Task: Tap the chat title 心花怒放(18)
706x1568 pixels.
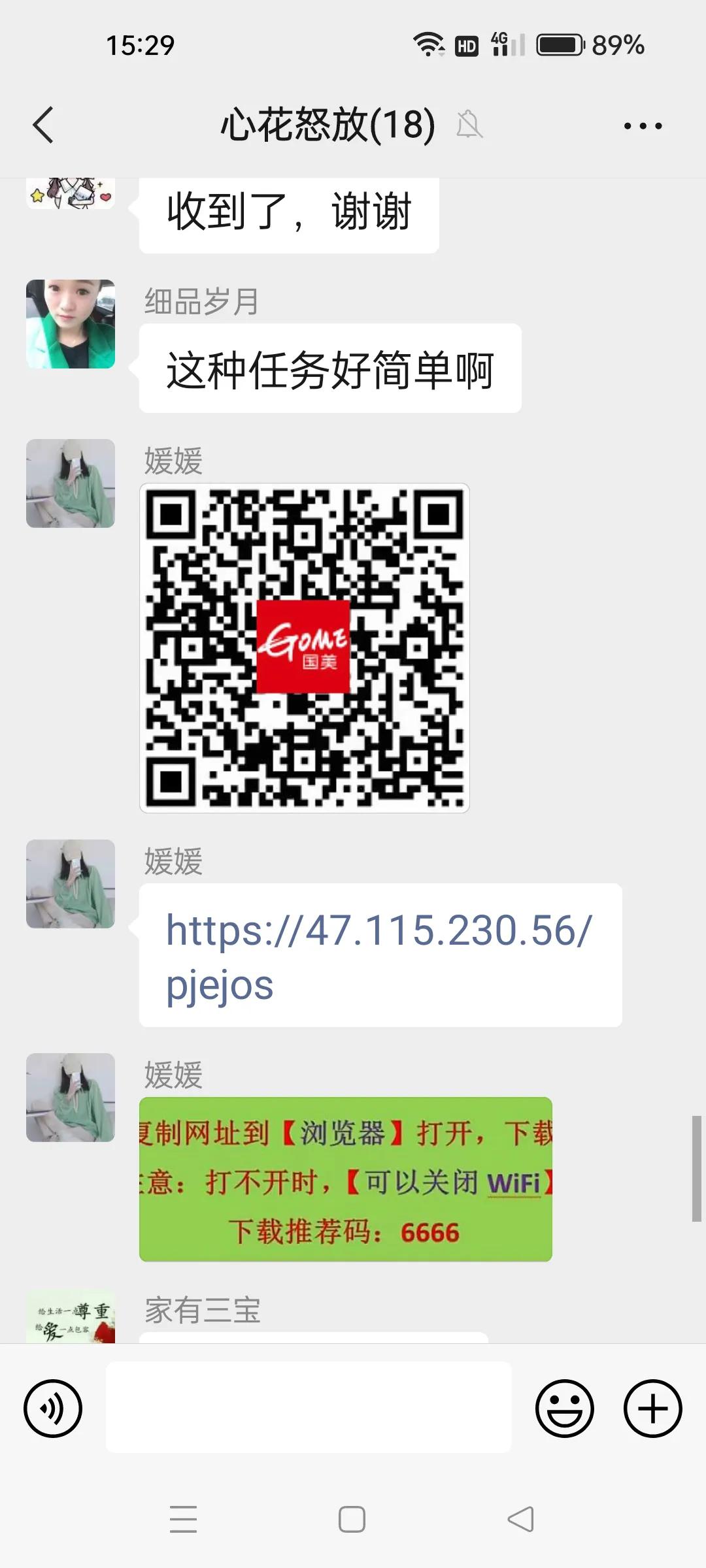Action: pos(326,125)
